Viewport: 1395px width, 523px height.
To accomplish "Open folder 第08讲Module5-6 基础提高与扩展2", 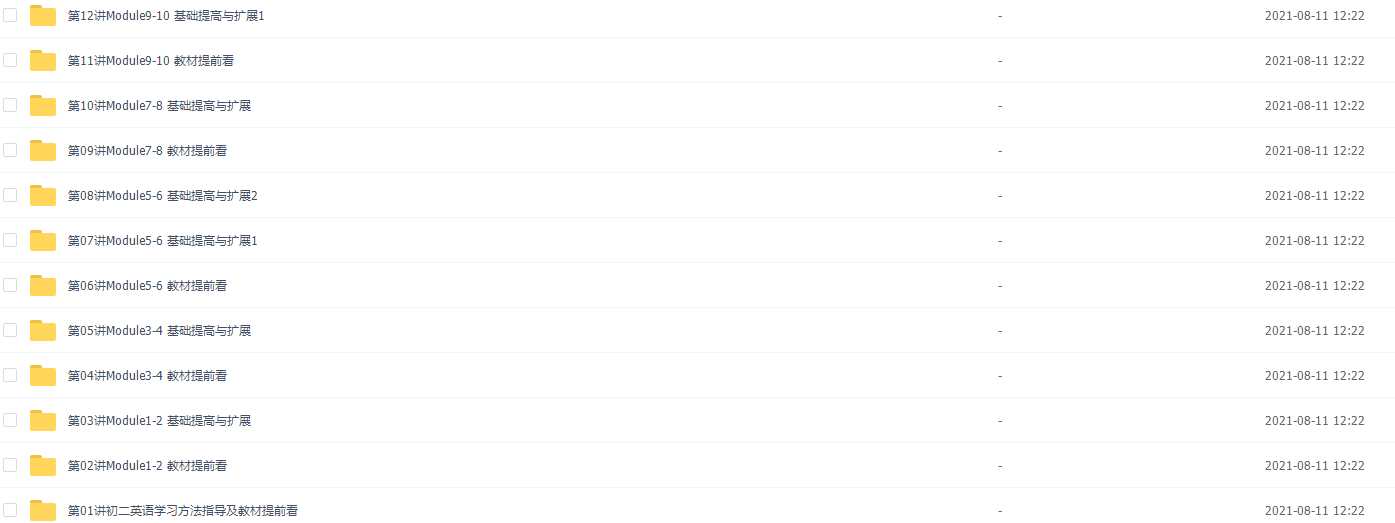I will (162, 196).
